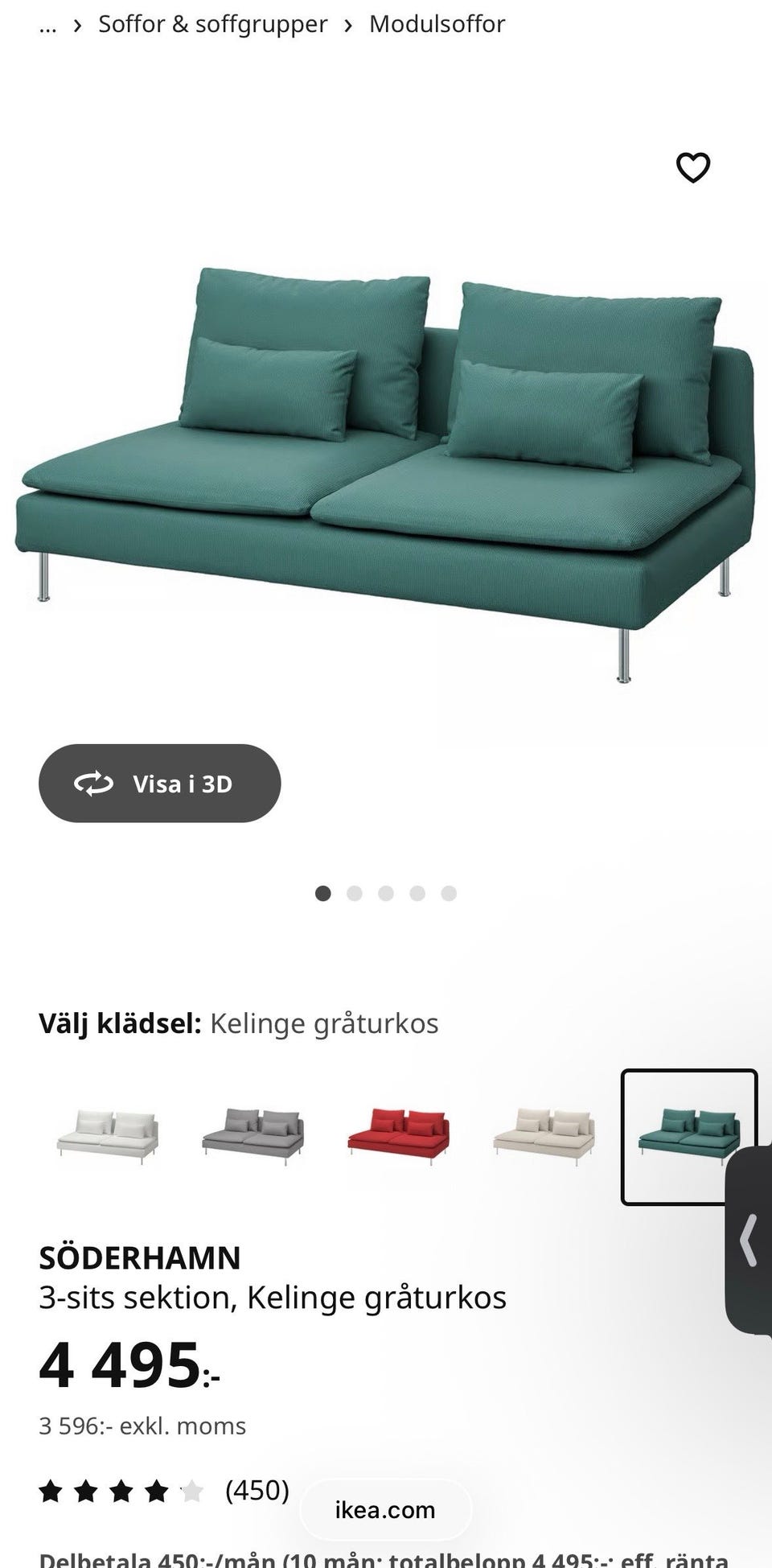This screenshot has width=772, height=1568.
Task: Click the breadcrumb ellipsis at top left
Action: pos(48,24)
